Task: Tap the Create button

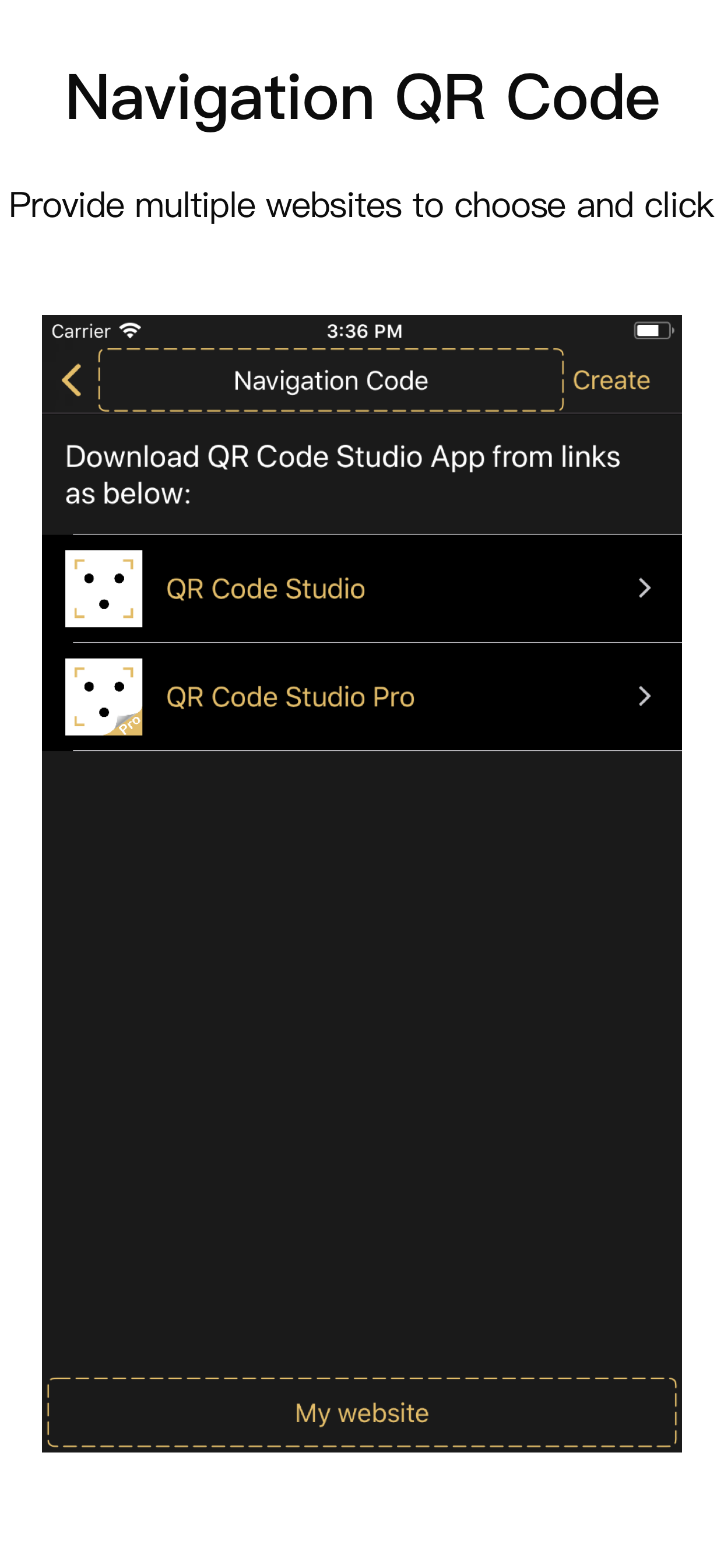Action: coord(611,380)
